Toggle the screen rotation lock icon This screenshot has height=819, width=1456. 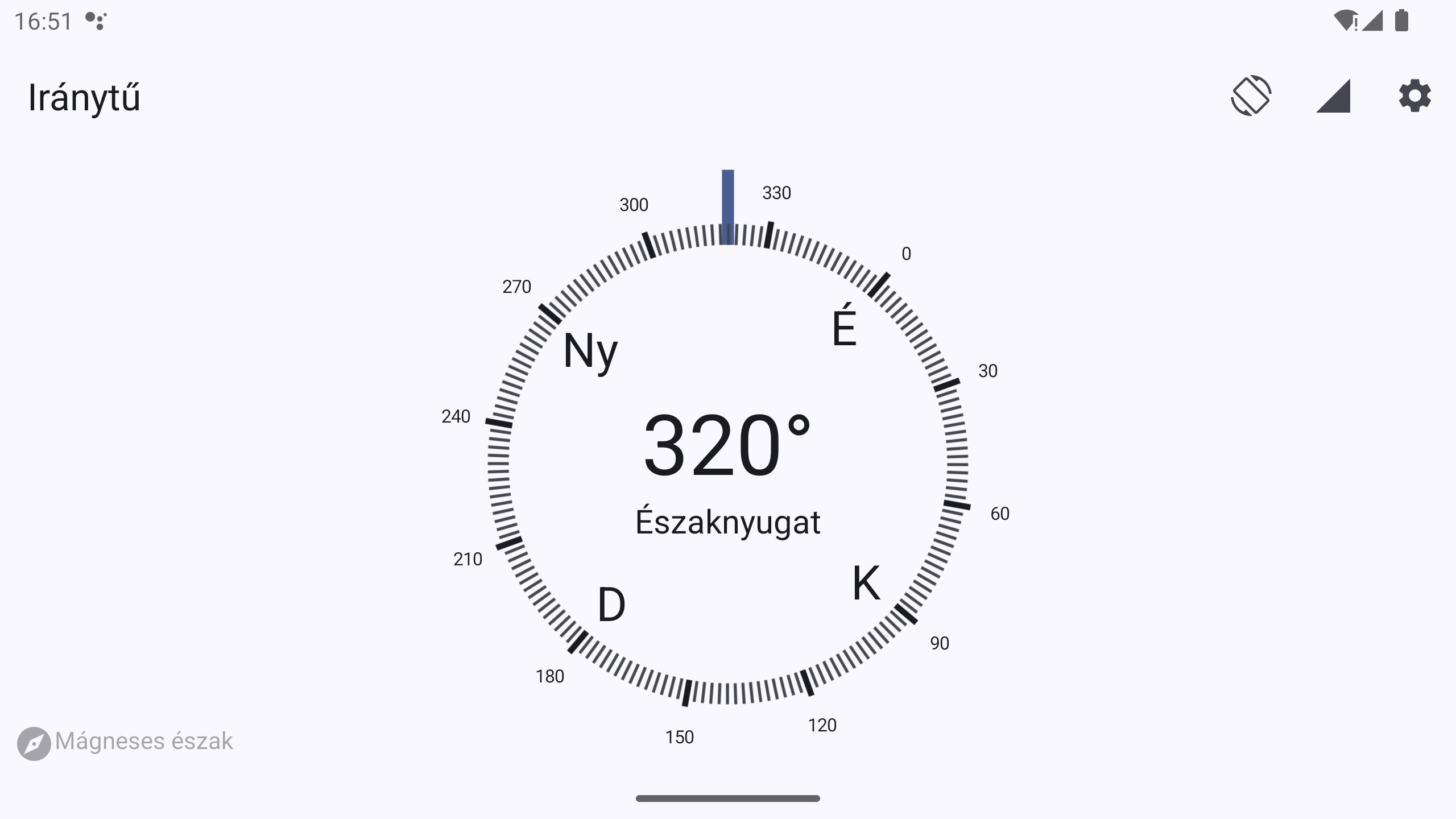[1251, 96]
